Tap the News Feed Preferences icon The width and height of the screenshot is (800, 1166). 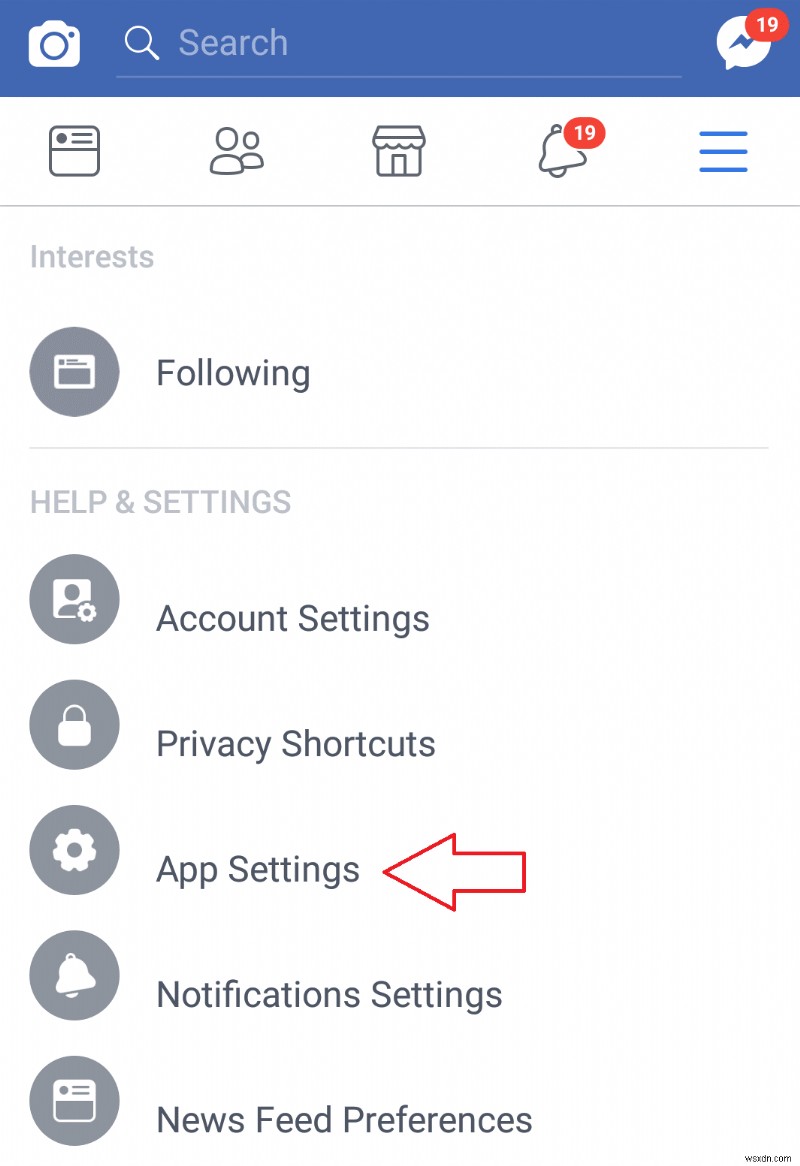point(74,1100)
